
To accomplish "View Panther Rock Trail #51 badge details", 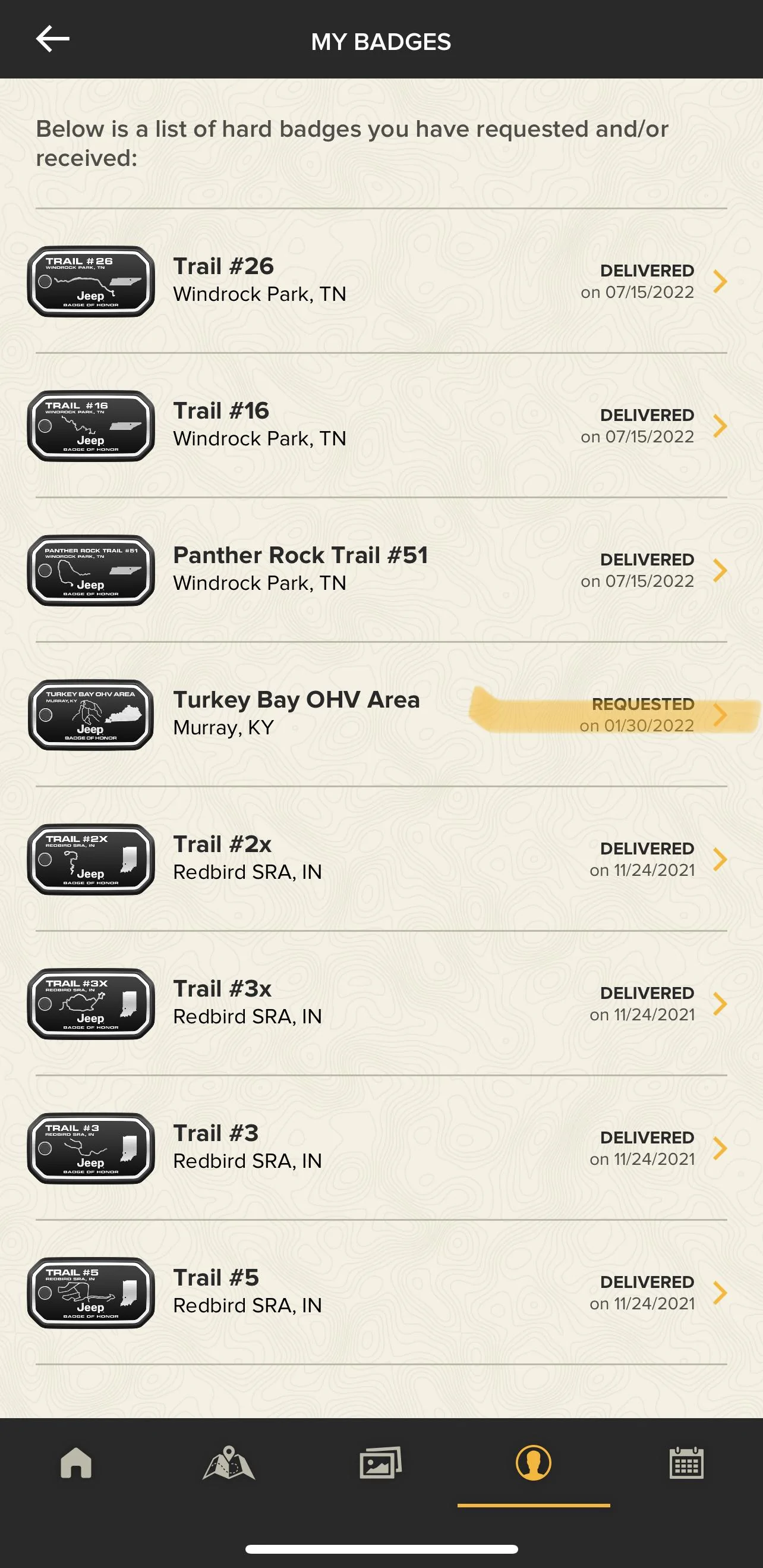I will [381, 570].
